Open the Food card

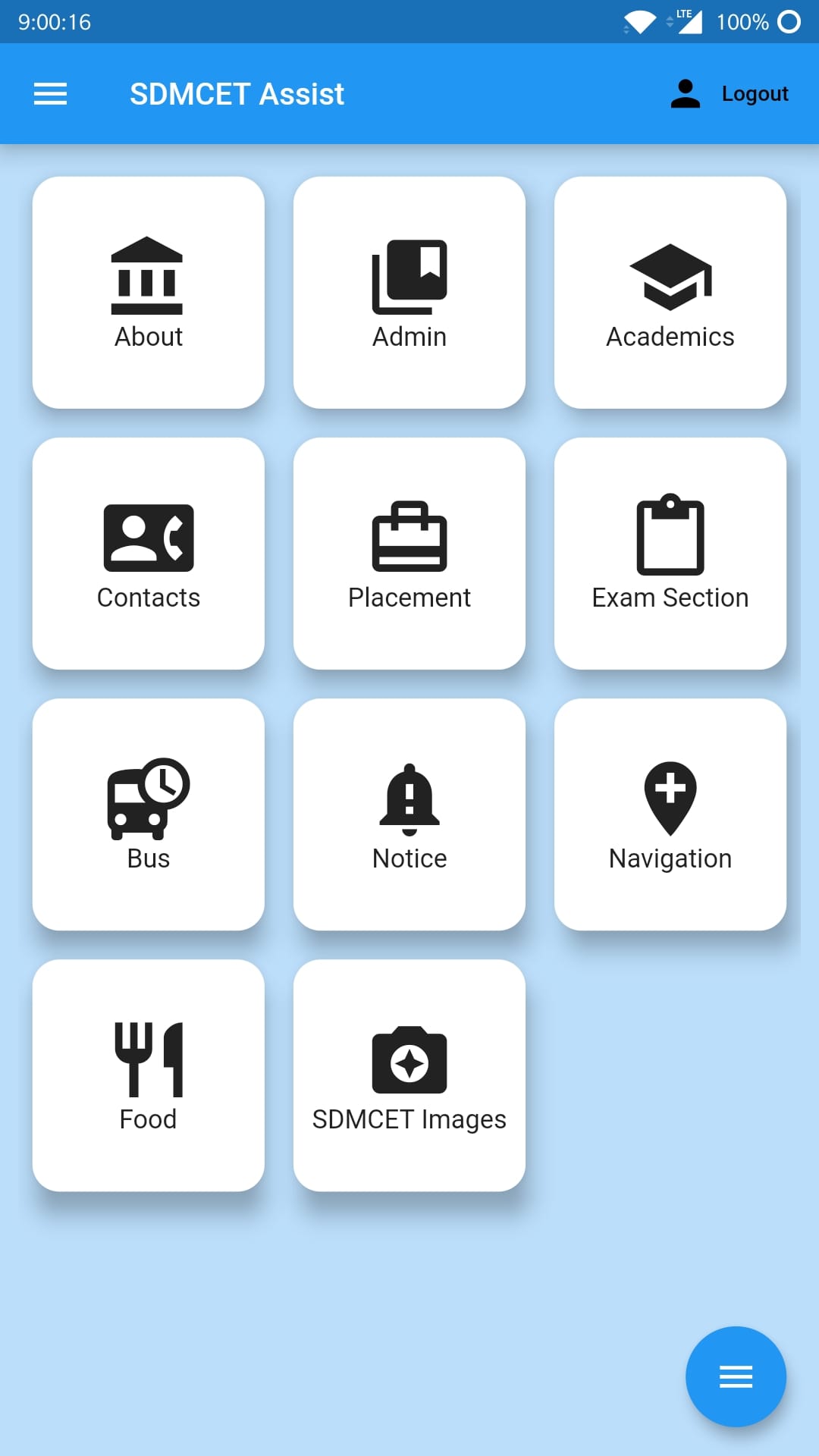[x=149, y=1075]
